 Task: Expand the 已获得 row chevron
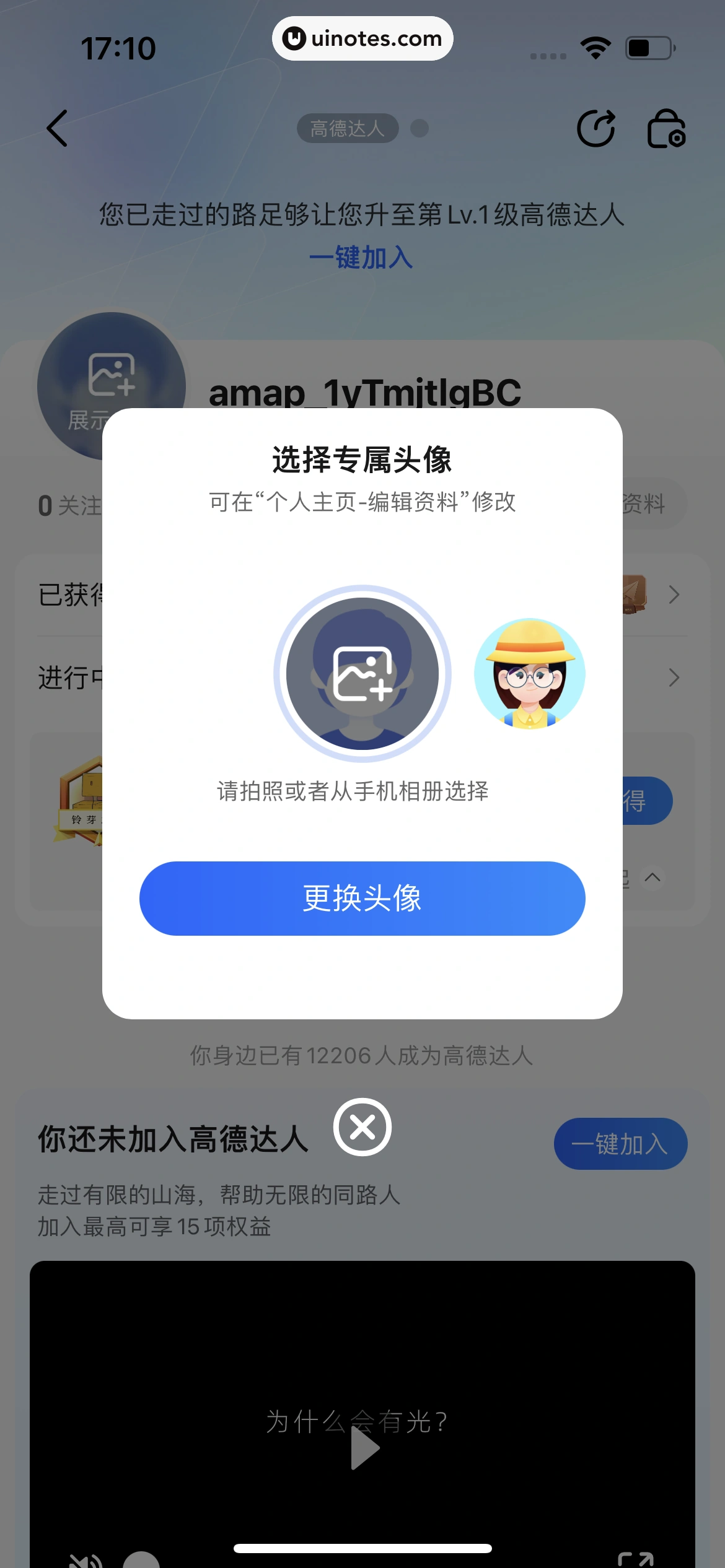[674, 593]
